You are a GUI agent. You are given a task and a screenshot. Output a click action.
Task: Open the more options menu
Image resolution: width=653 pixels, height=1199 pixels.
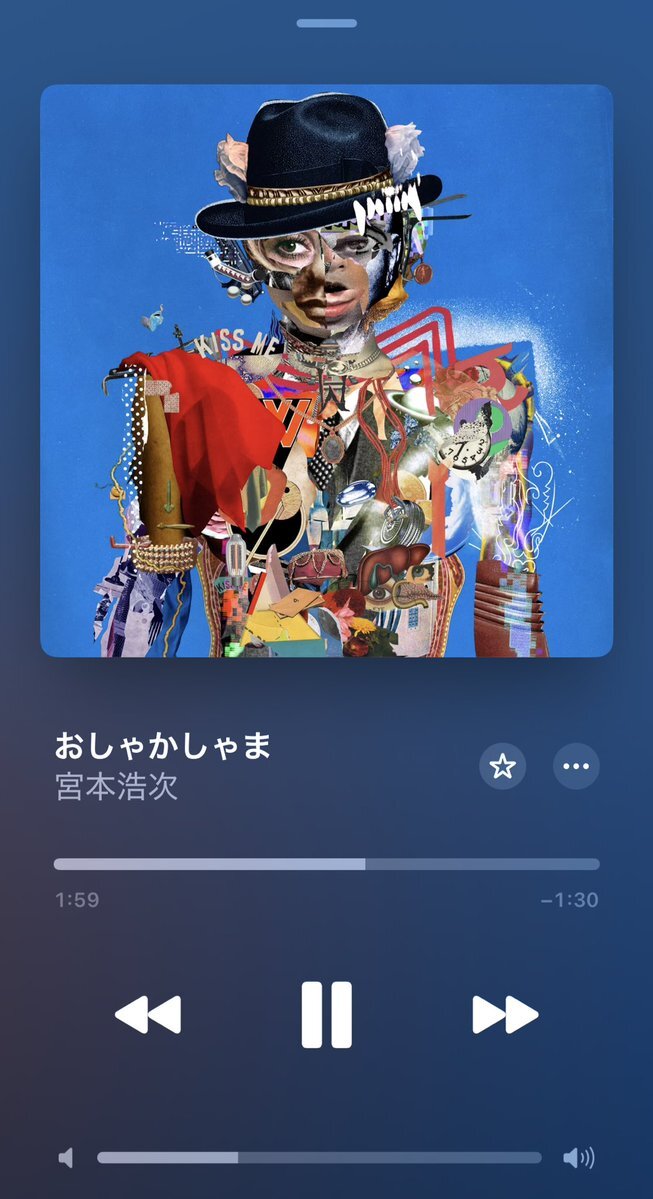576,767
